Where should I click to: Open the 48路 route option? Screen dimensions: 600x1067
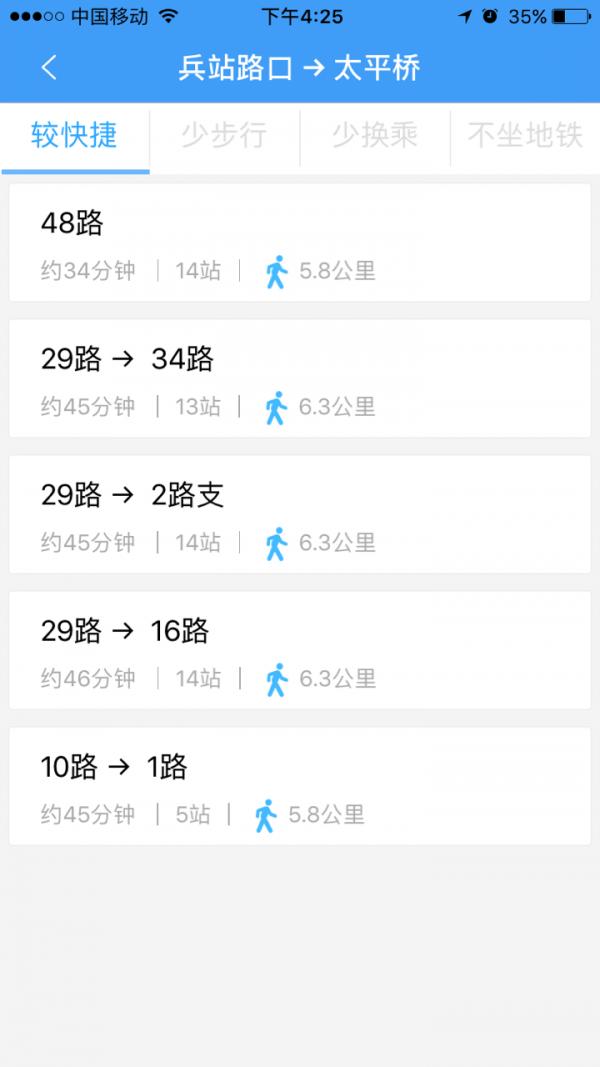point(300,243)
